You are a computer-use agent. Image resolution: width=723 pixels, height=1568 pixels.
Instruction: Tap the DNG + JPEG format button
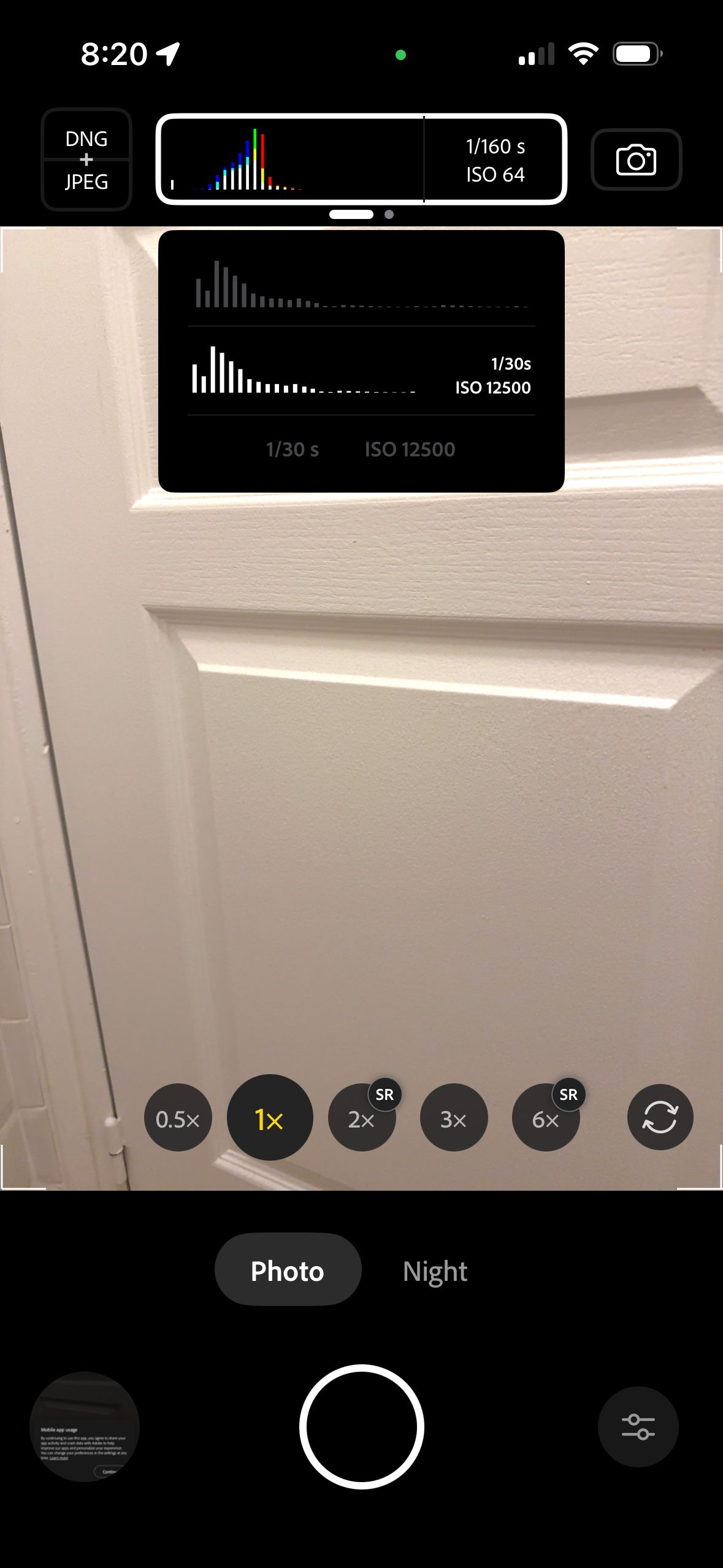[86, 159]
